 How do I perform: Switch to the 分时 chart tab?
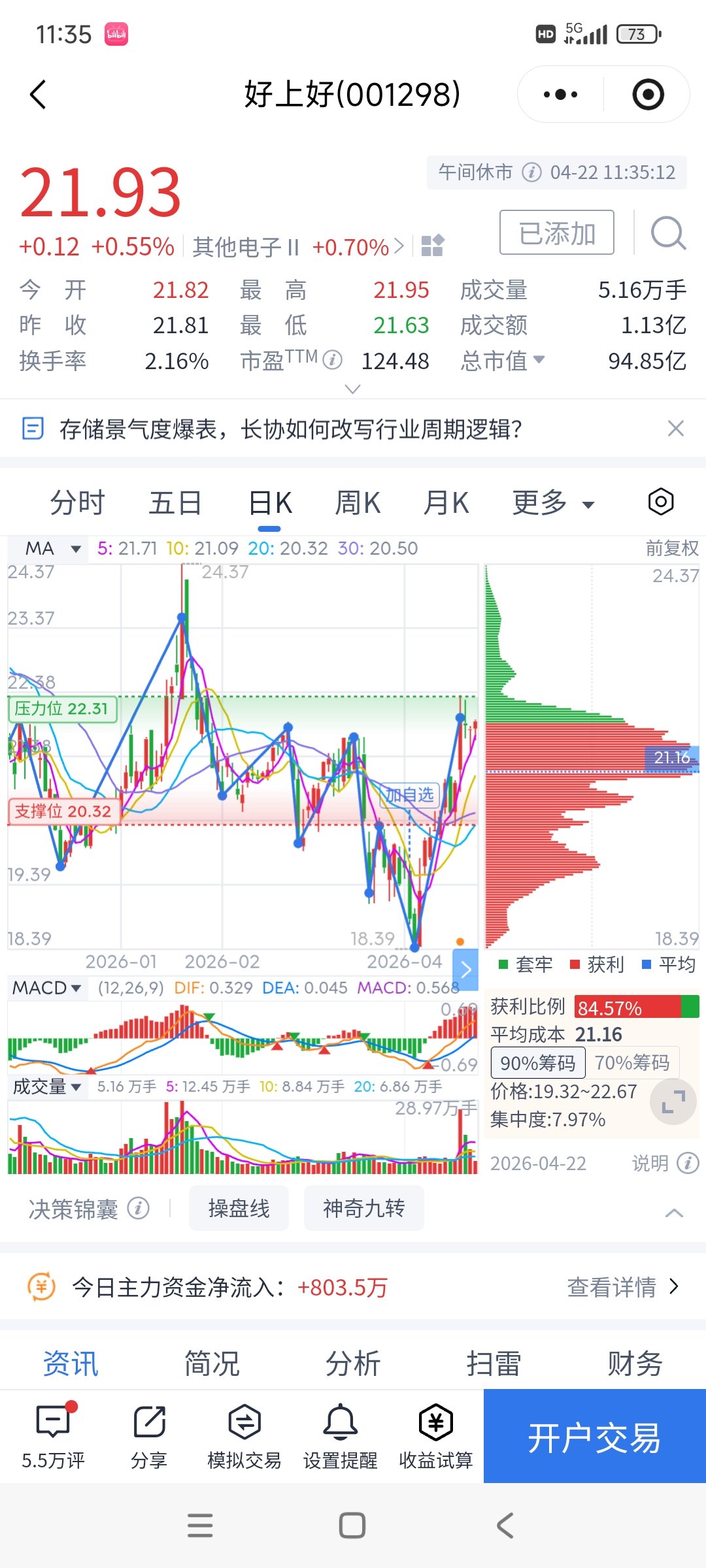click(x=77, y=503)
